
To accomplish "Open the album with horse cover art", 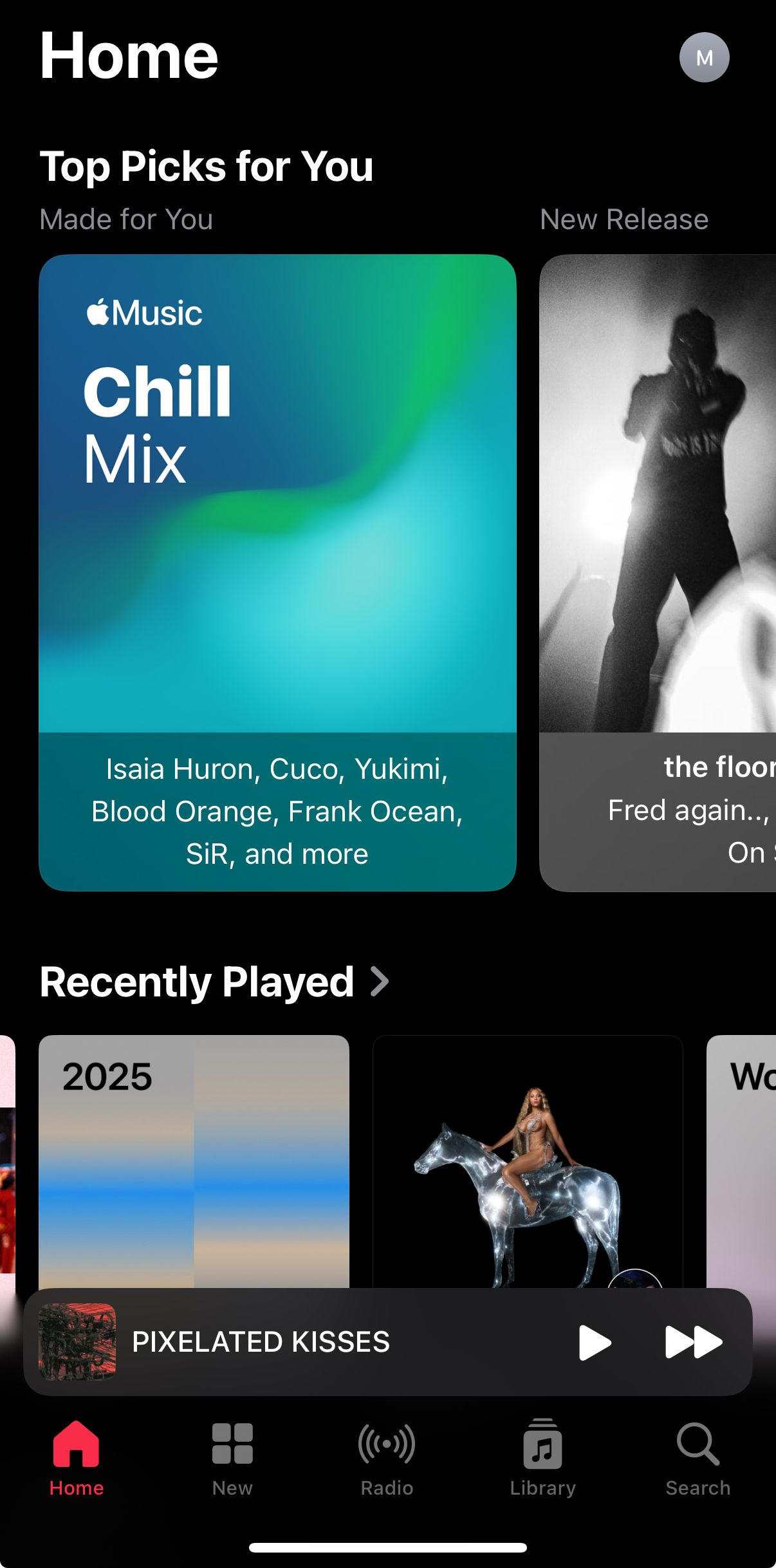I will (x=527, y=1160).
